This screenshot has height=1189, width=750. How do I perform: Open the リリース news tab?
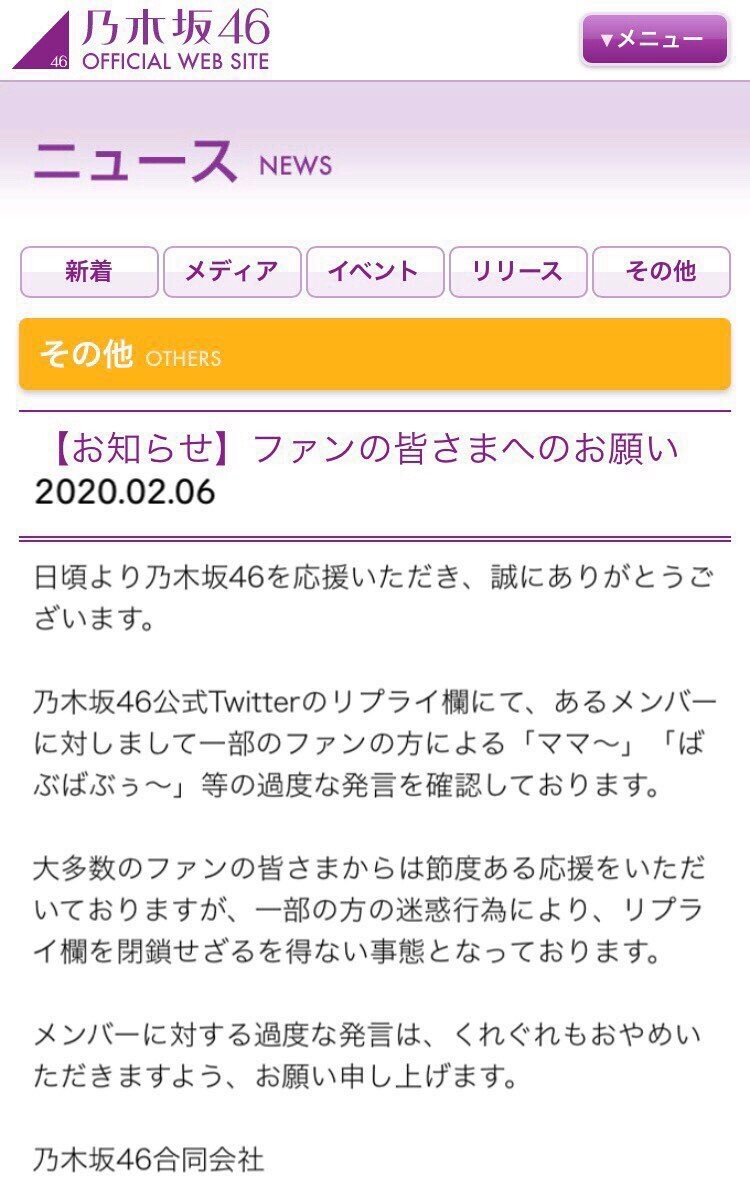tap(517, 271)
